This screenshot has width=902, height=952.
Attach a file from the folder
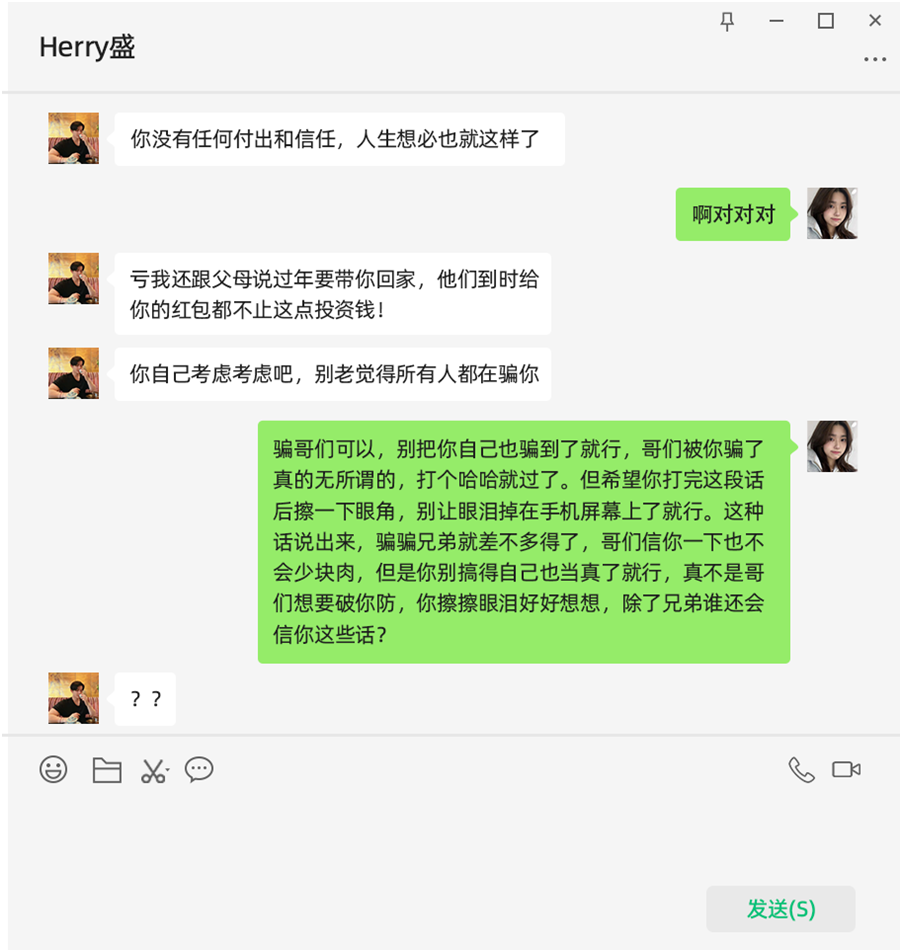(x=106, y=769)
